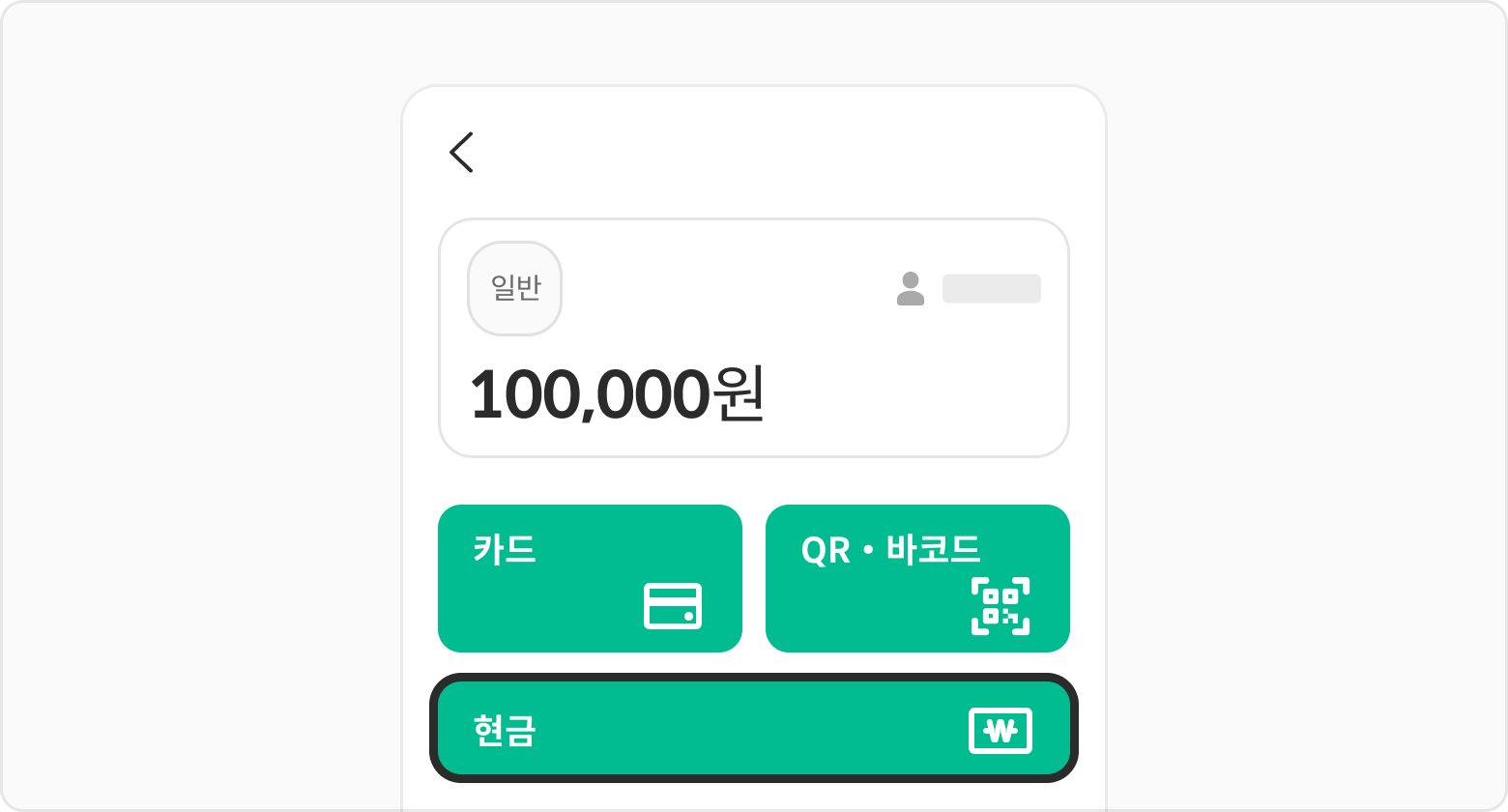The image size is (1508, 812).
Task: Choose QR・바코드 payment option
Action: pos(917,578)
